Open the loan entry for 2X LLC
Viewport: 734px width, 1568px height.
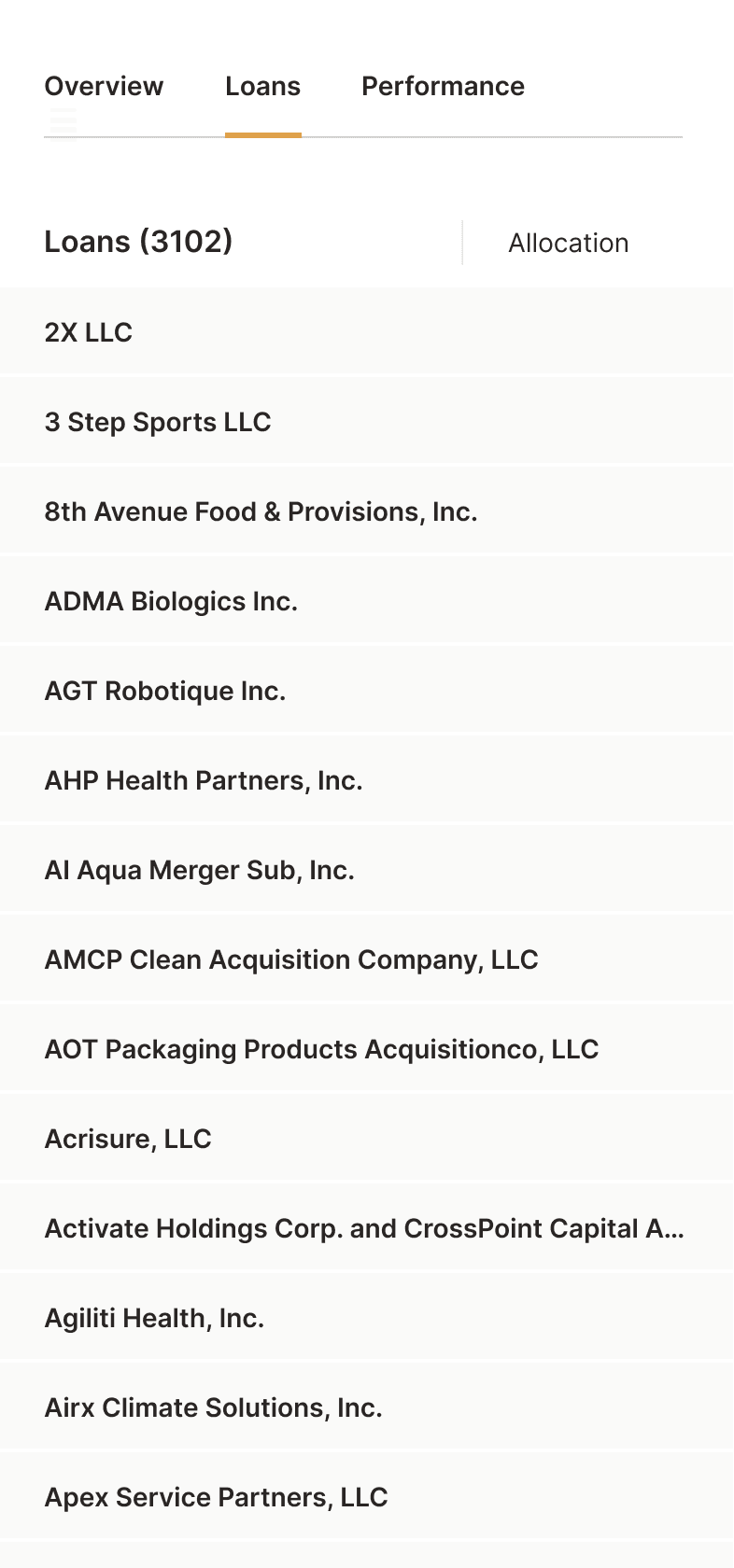(89, 332)
